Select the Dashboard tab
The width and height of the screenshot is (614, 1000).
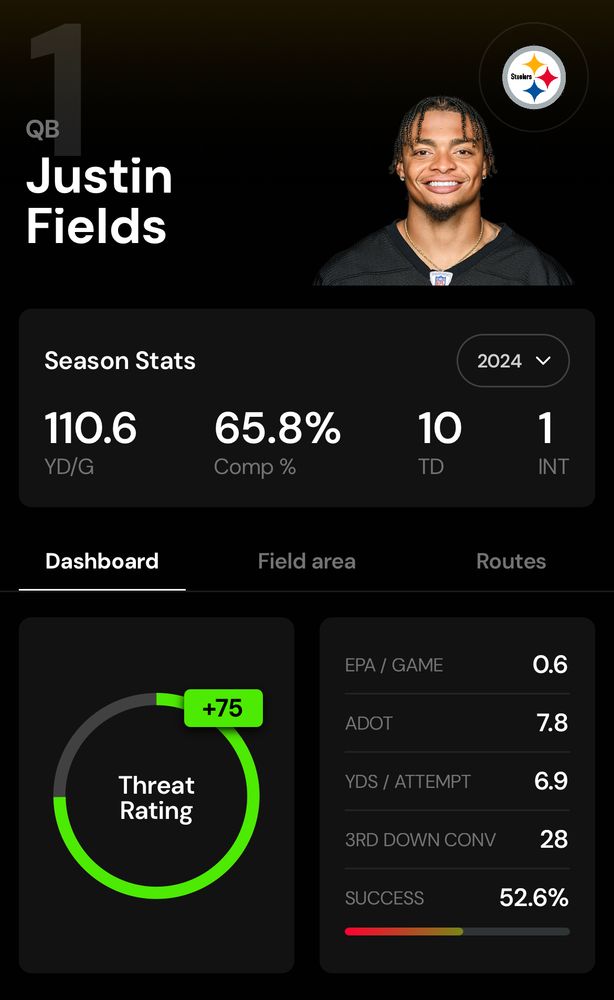102,561
